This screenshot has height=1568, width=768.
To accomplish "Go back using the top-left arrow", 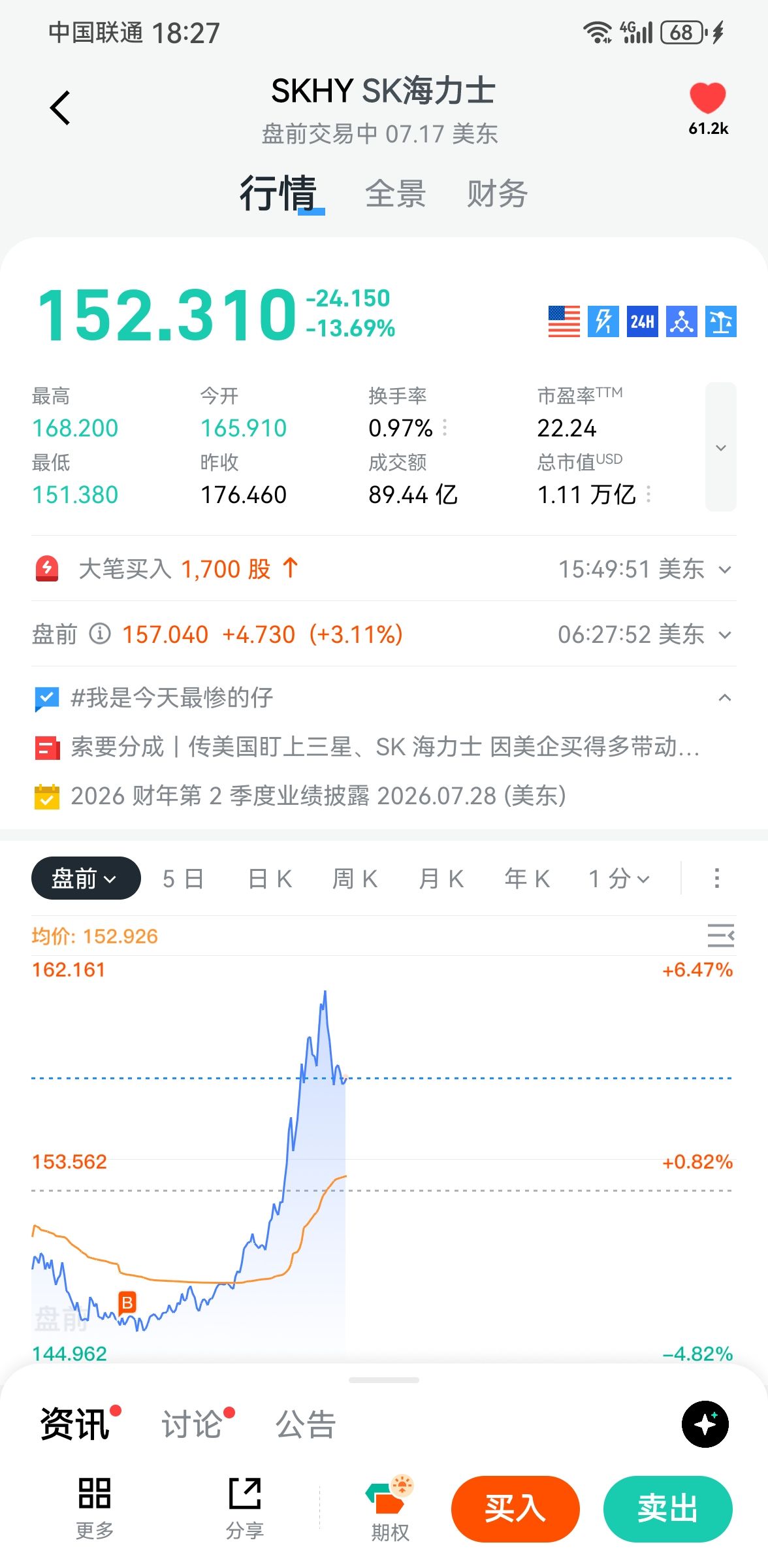I will (x=60, y=108).
